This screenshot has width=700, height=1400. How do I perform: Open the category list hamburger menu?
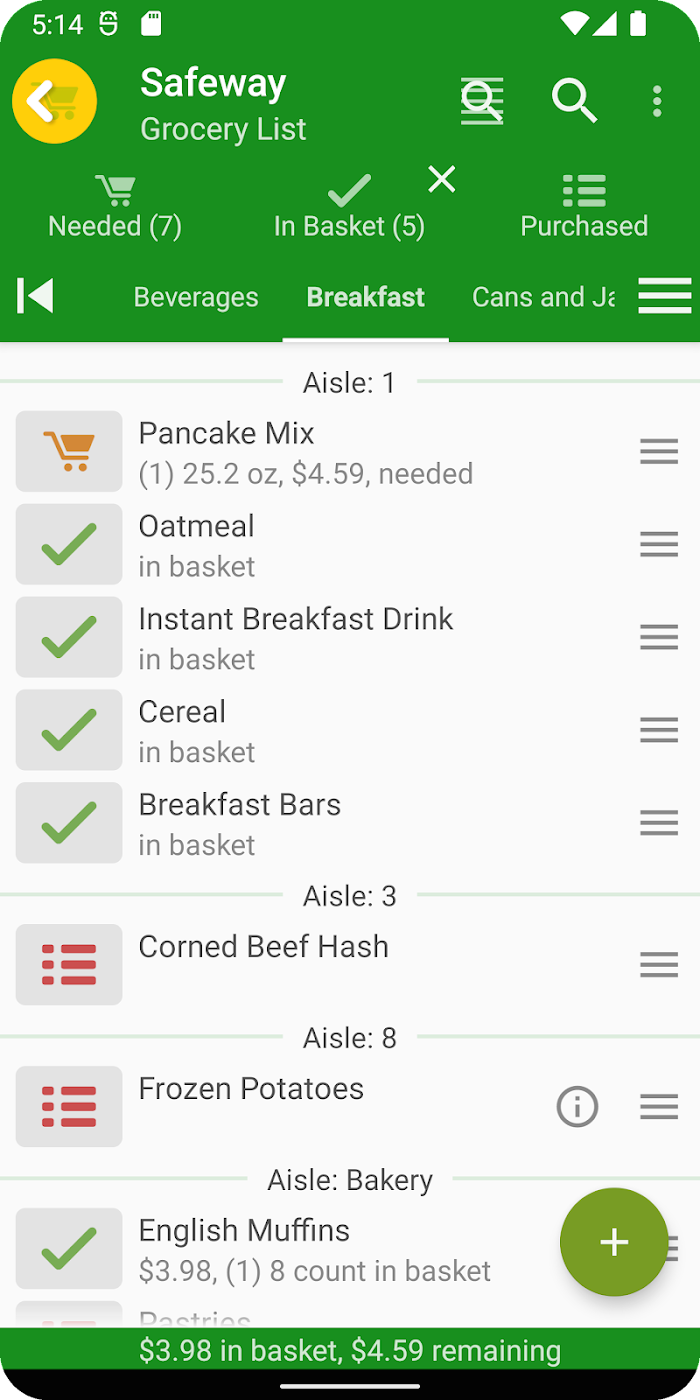tap(665, 296)
